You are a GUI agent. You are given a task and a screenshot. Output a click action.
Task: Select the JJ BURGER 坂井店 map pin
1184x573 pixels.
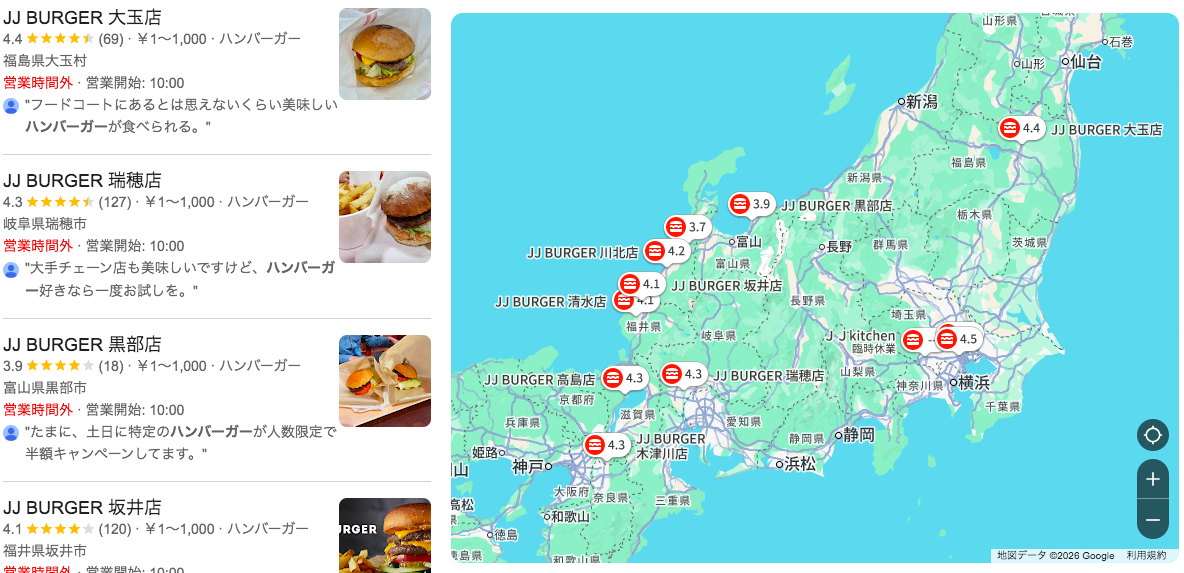pos(629,284)
